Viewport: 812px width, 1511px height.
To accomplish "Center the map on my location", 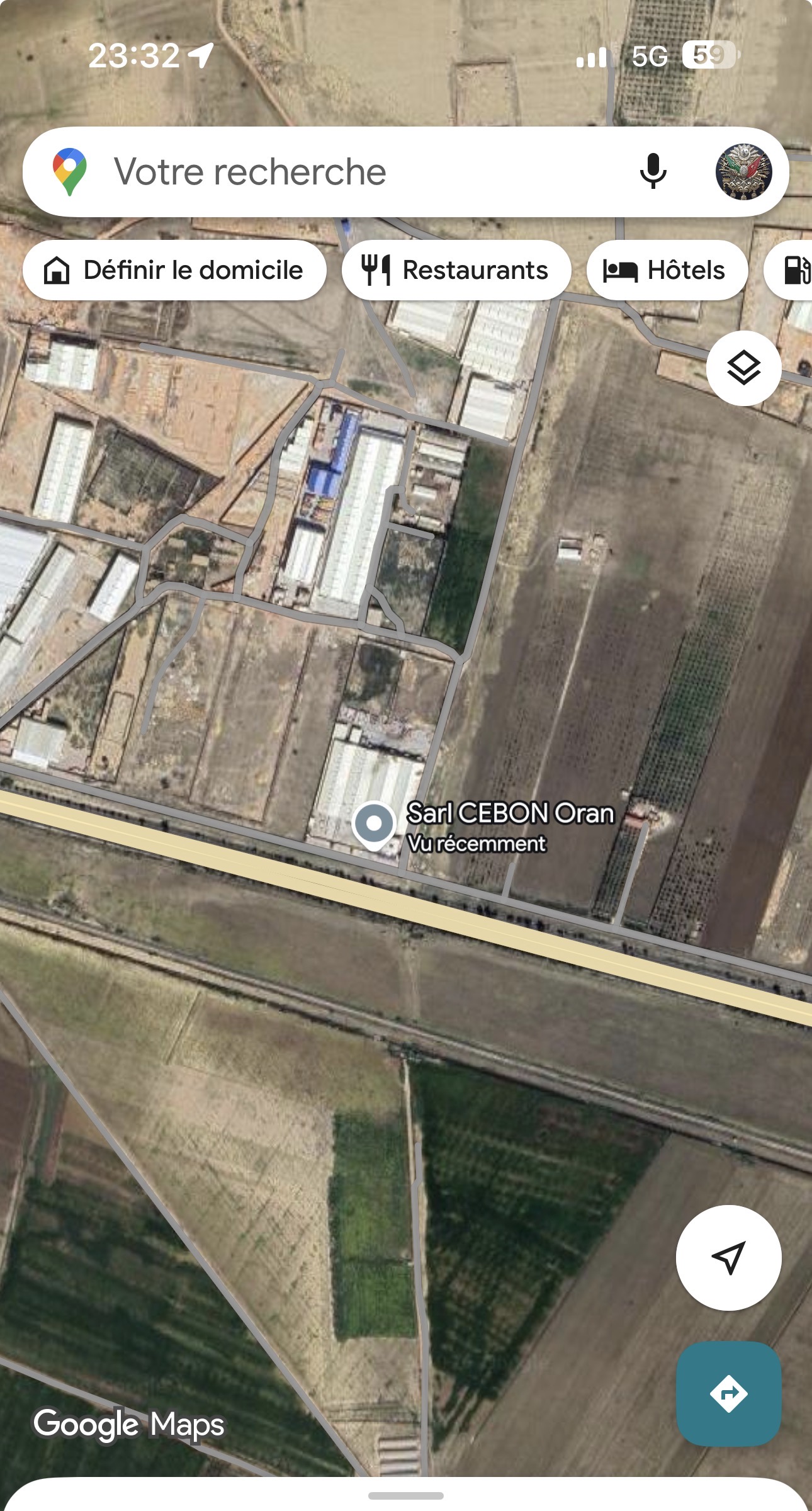I will (728, 1257).
